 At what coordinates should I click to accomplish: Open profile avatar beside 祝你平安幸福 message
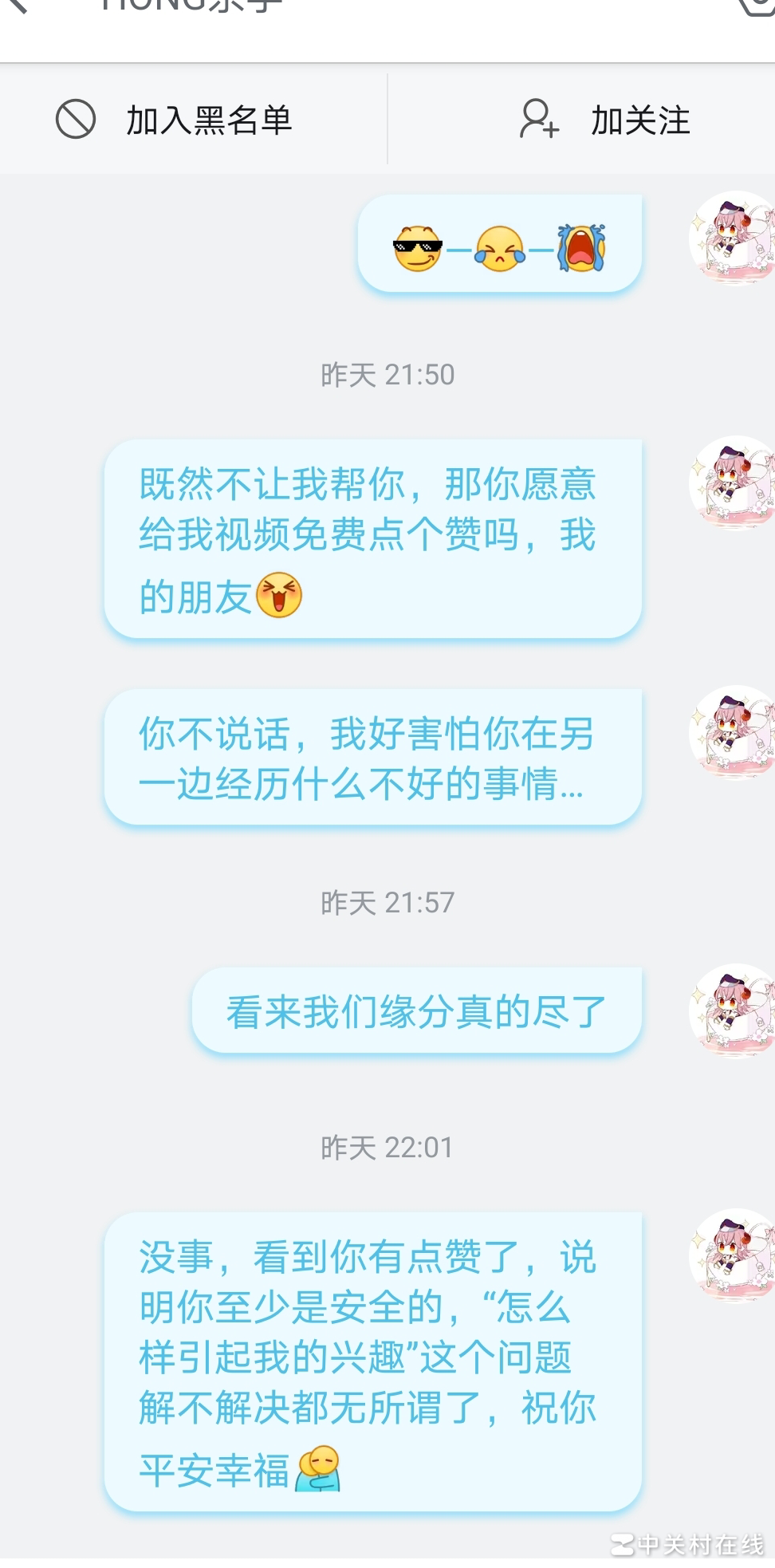pyautogui.click(x=733, y=1255)
